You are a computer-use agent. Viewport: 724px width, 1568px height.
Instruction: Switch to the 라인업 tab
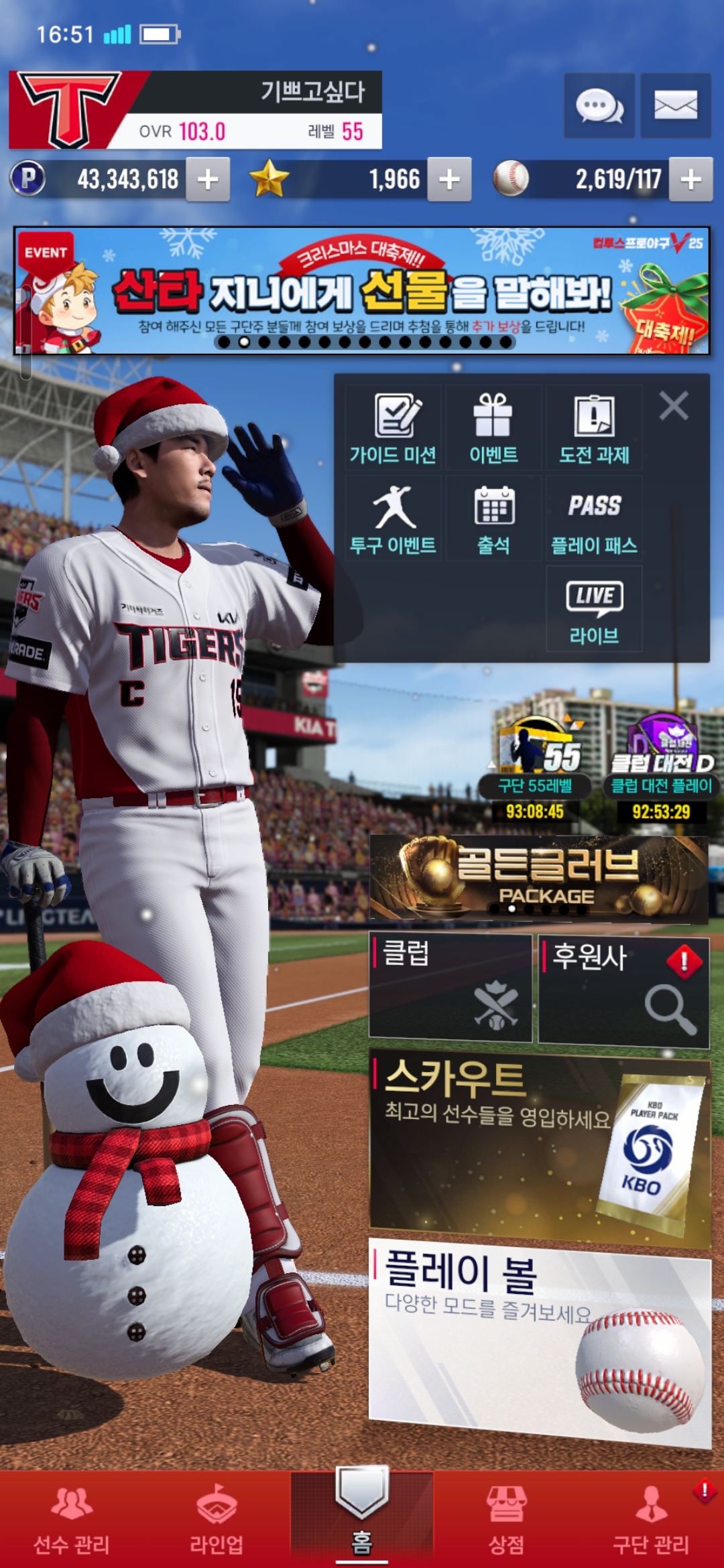click(x=217, y=1520)
